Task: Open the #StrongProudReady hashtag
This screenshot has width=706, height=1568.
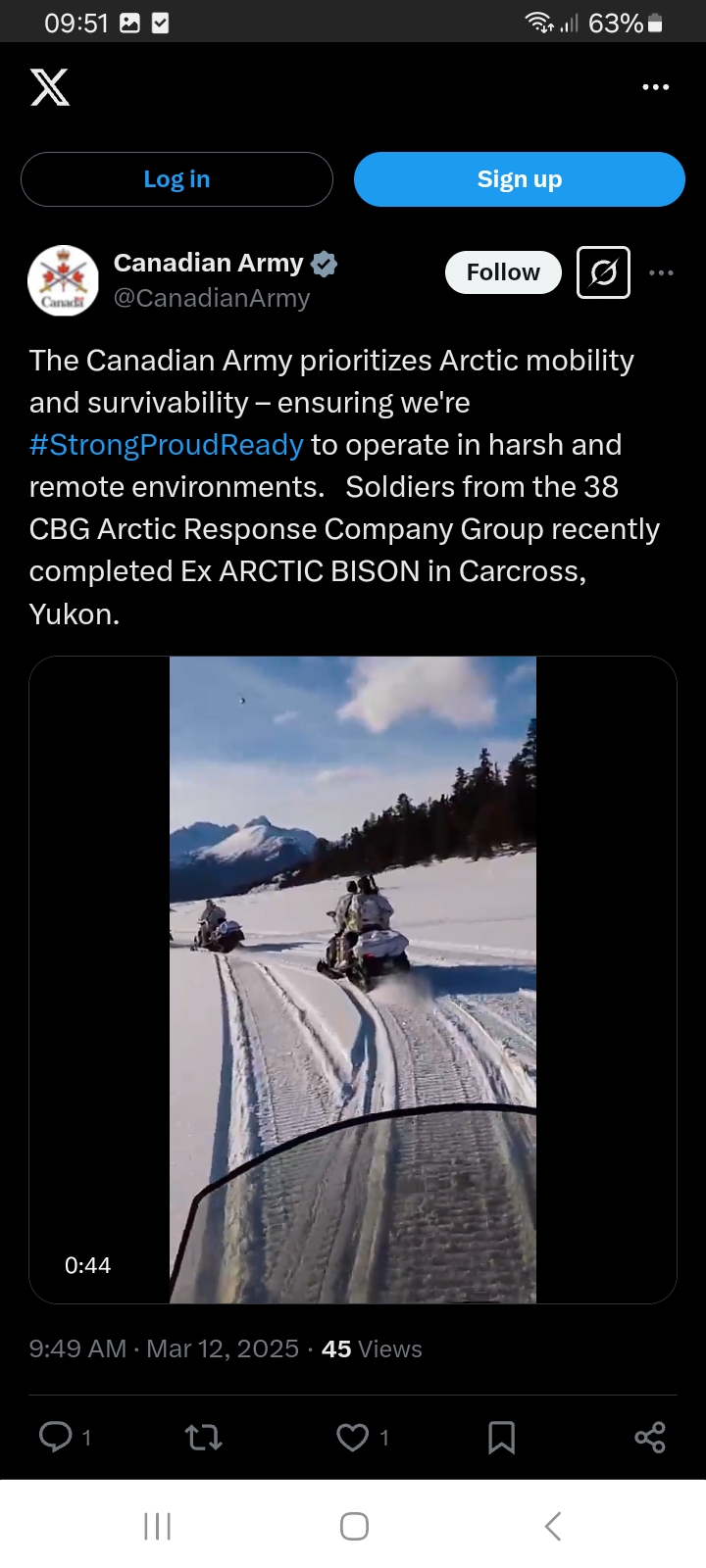Action: (167, 445)
